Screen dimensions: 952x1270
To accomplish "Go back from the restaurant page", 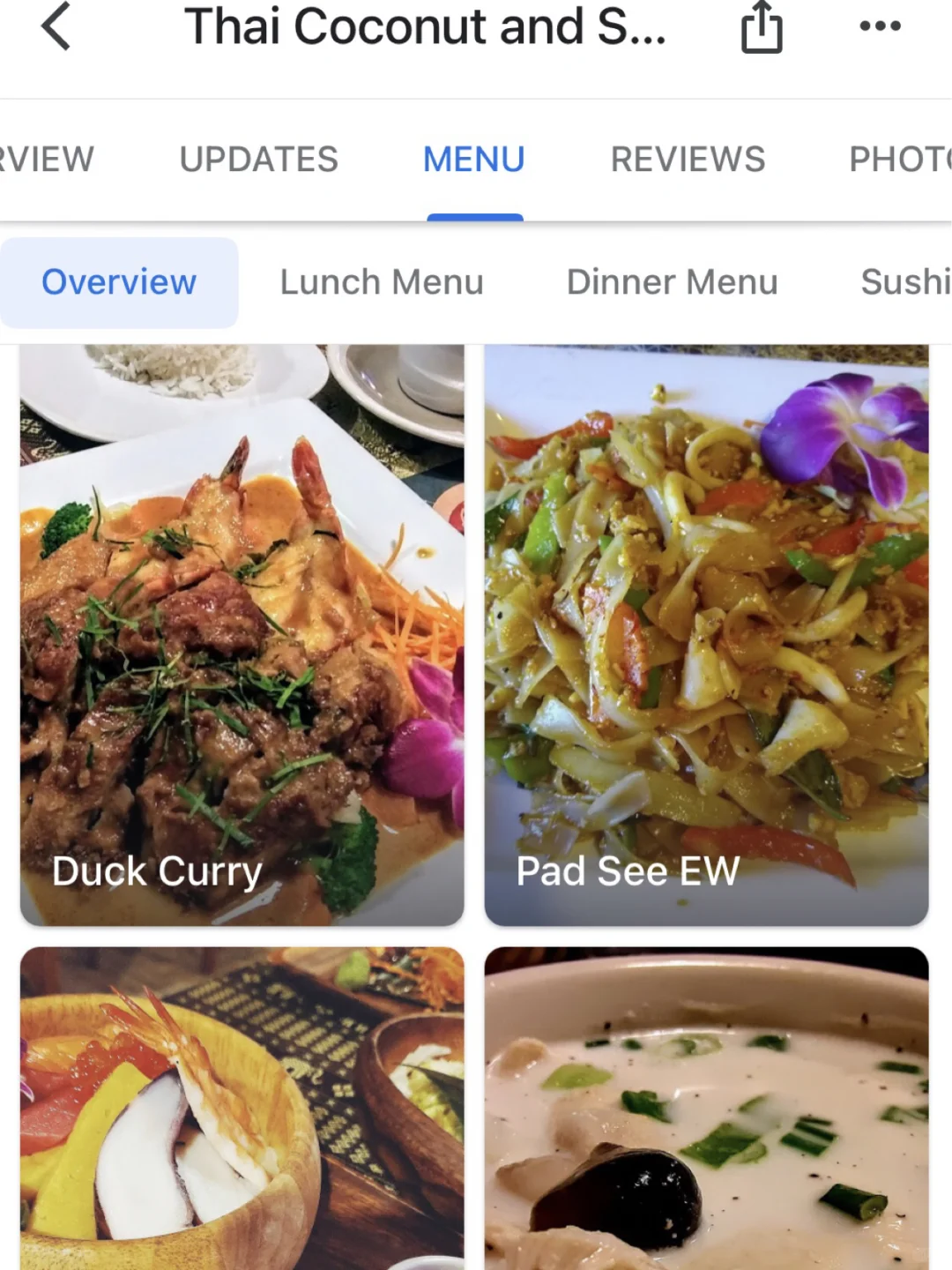I will click(56, 26).
